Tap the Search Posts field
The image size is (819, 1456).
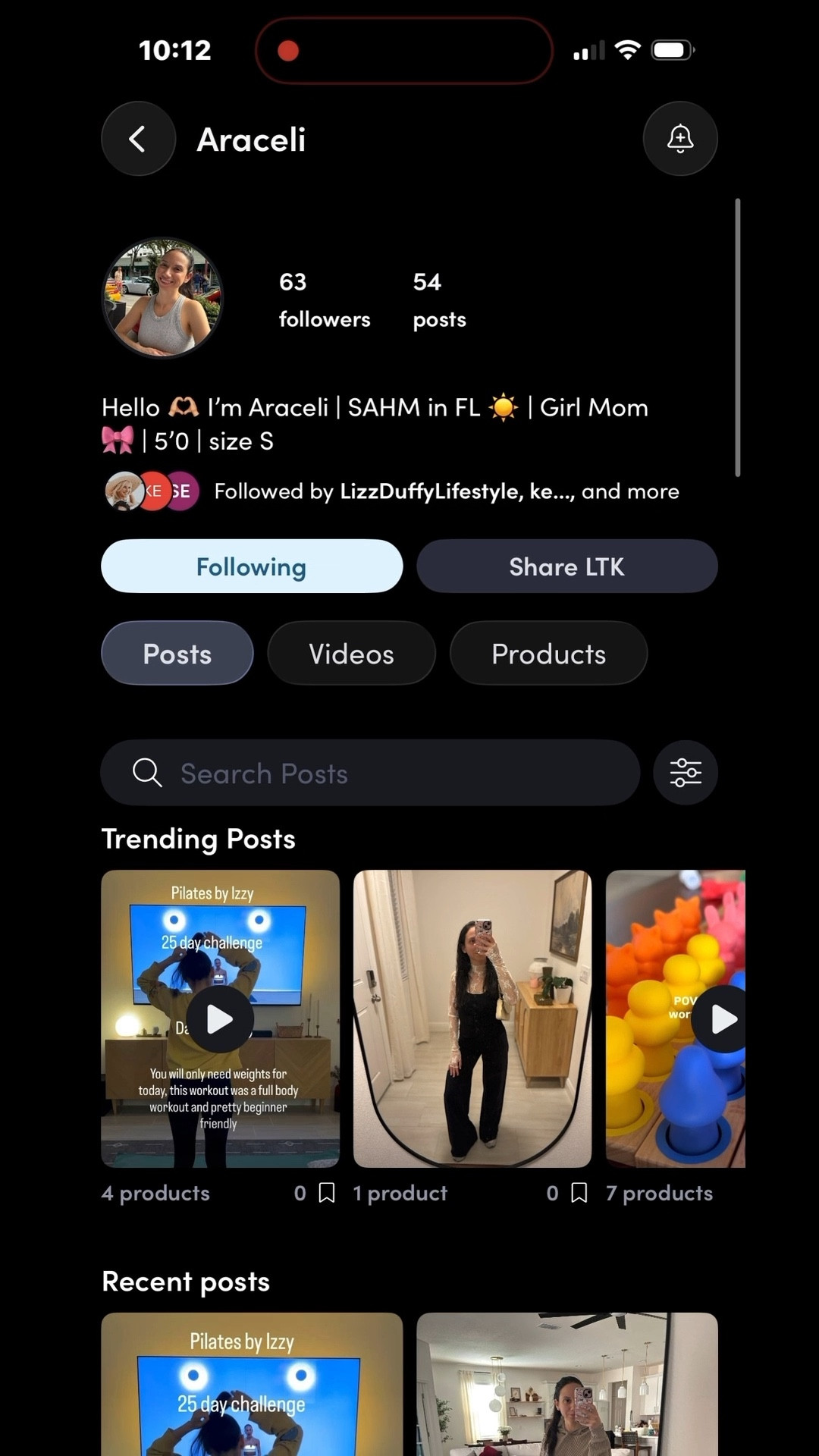370,773
